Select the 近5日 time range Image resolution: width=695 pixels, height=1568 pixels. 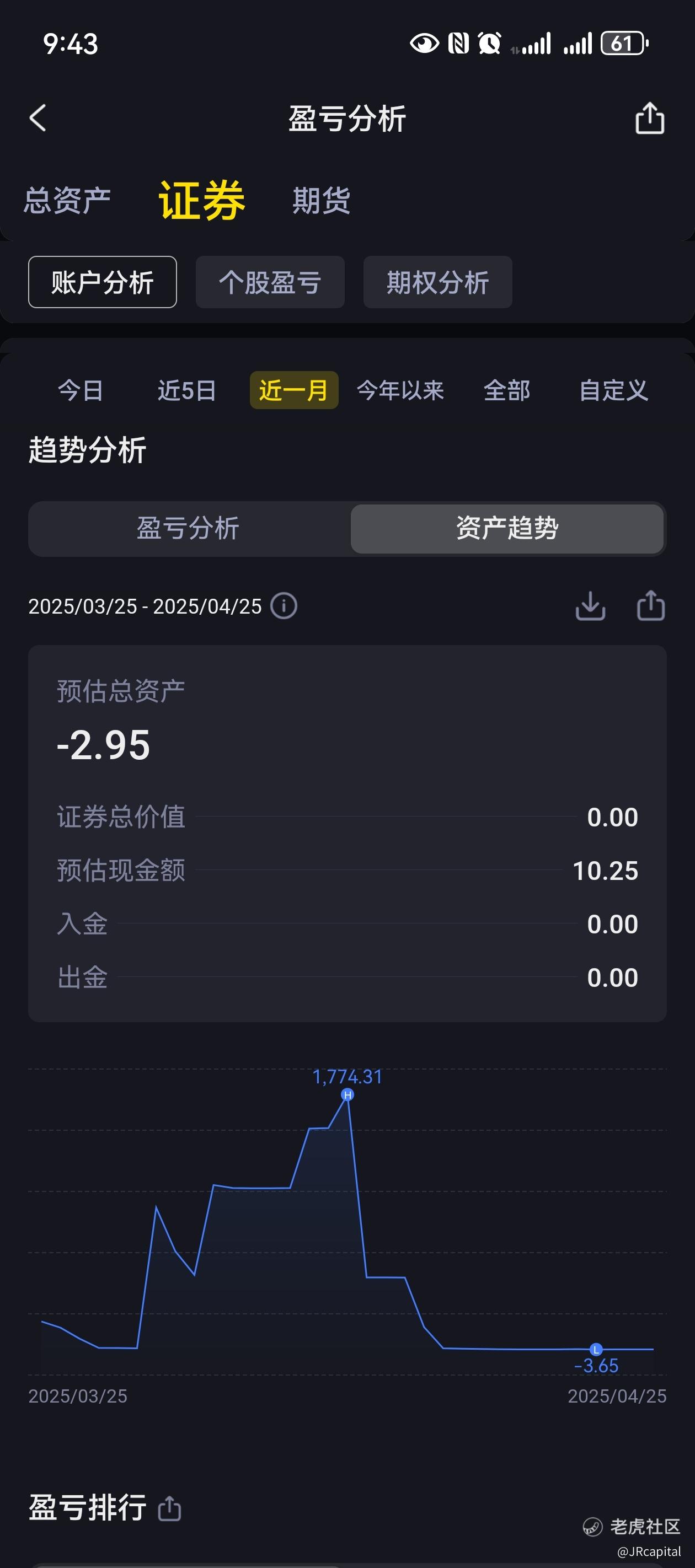coord(186,390)
